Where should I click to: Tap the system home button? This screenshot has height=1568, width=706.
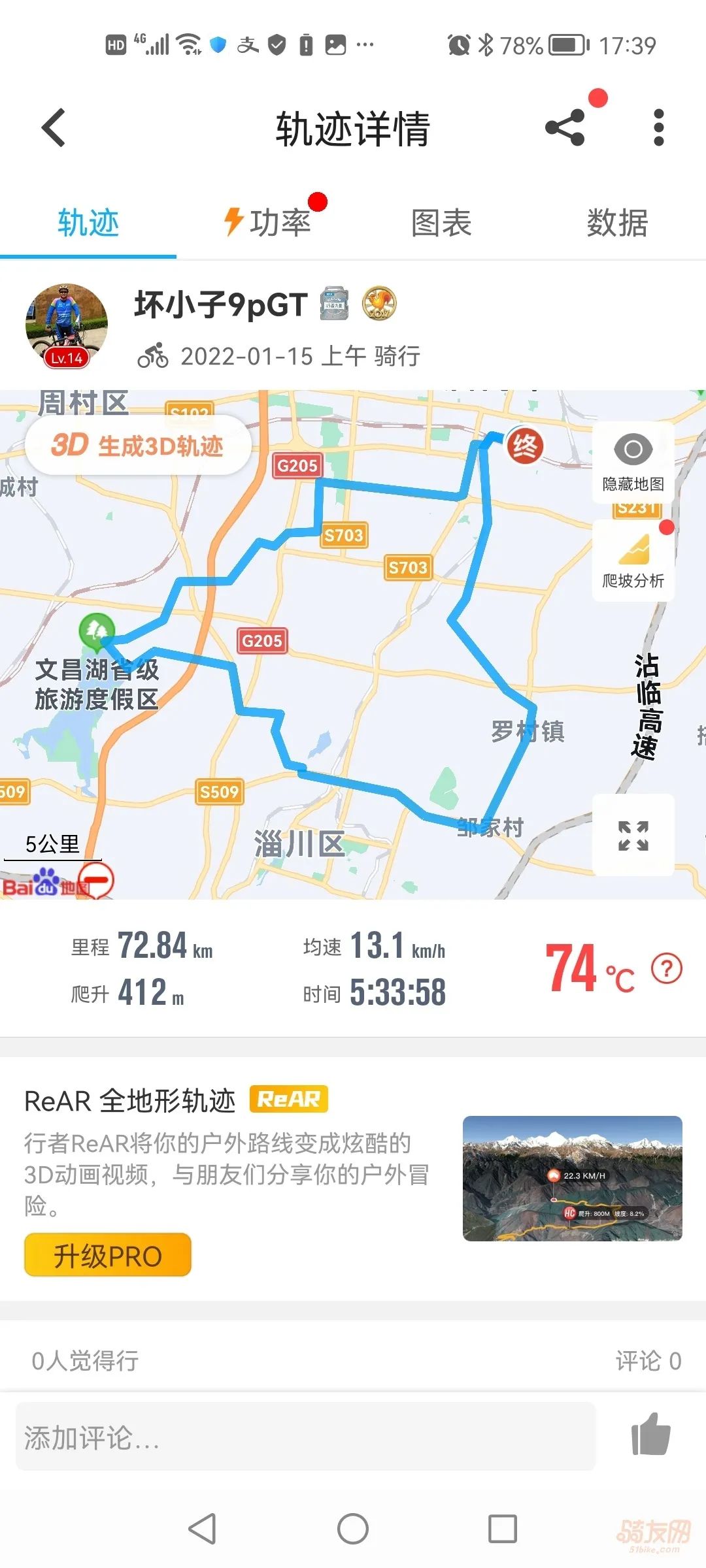353,1529
